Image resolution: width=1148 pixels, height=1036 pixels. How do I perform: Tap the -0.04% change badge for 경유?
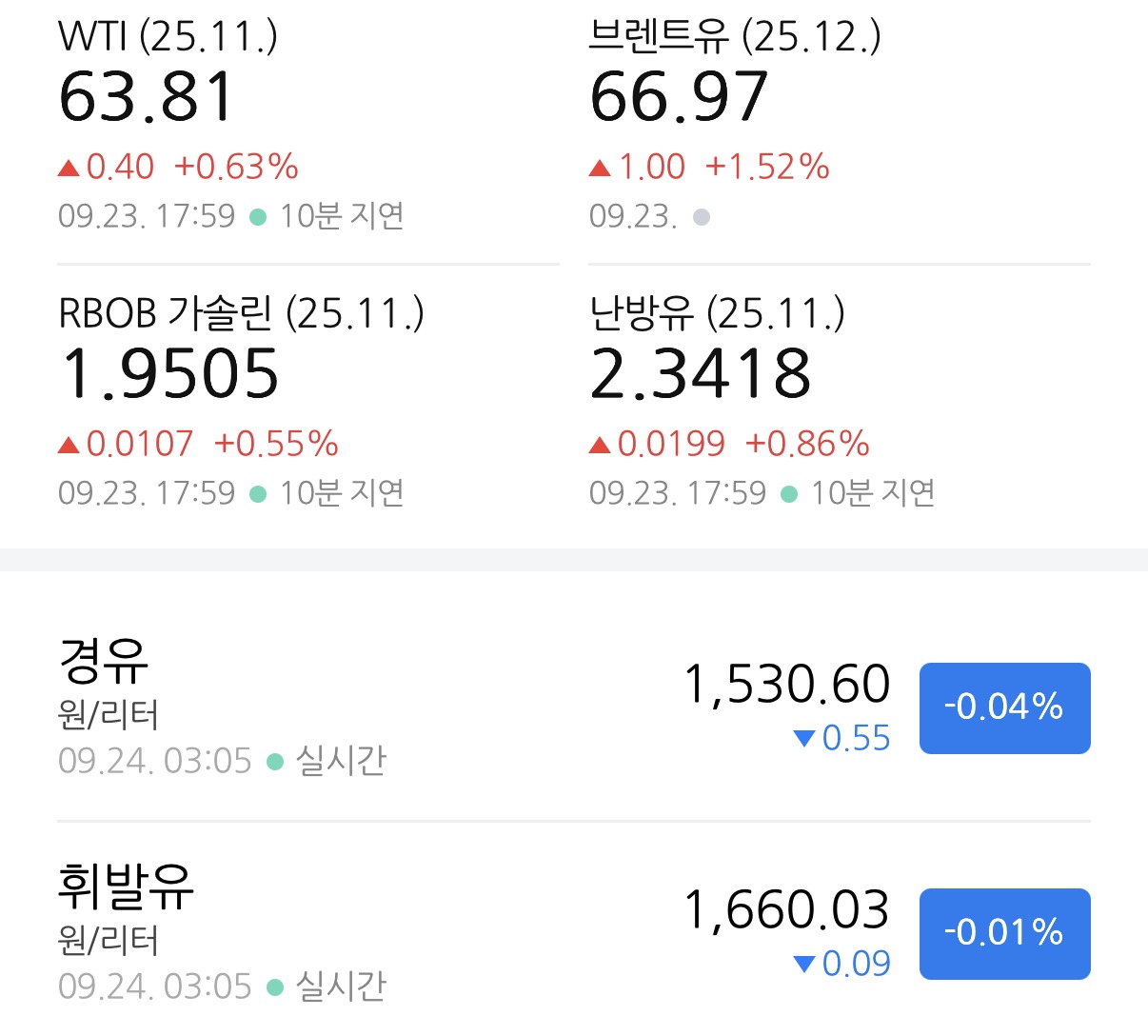click(x=1004, y=707)
